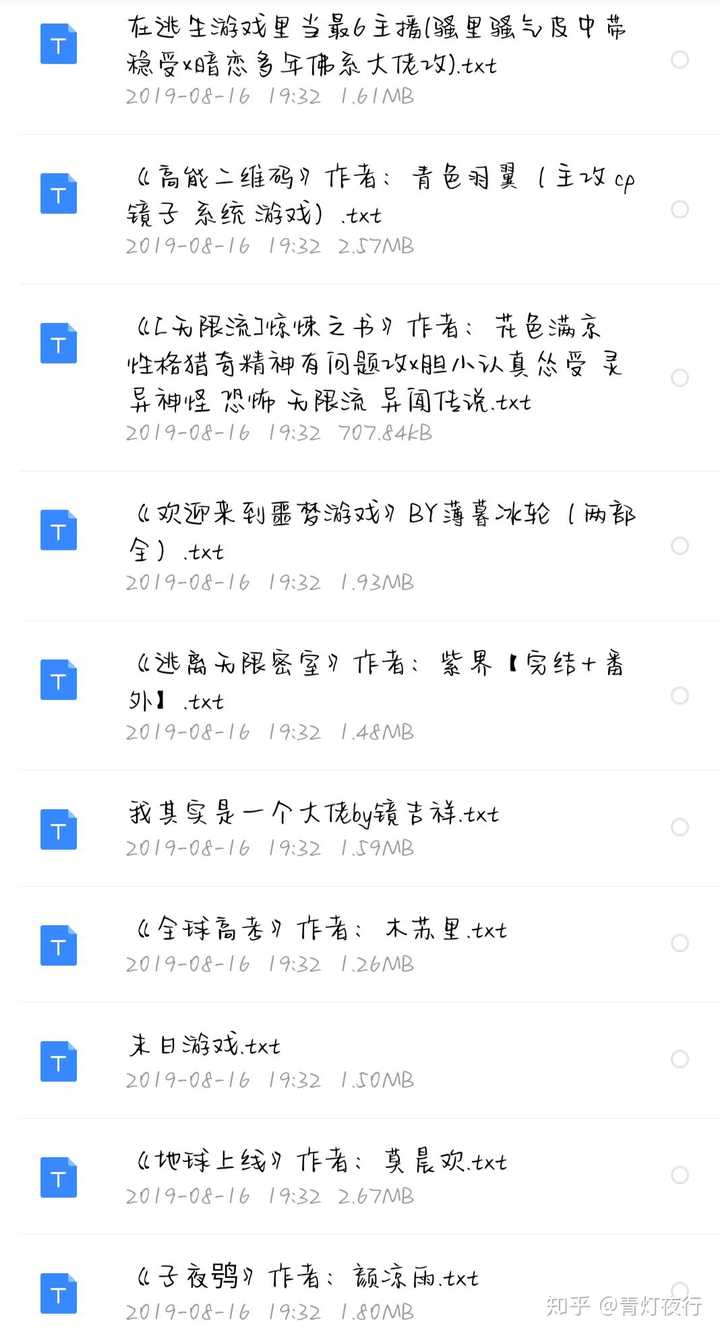Open 《地球上线》 by 莫晨欢 file
Viewport: 720px width, 1336px height.
coord(320,1162)
